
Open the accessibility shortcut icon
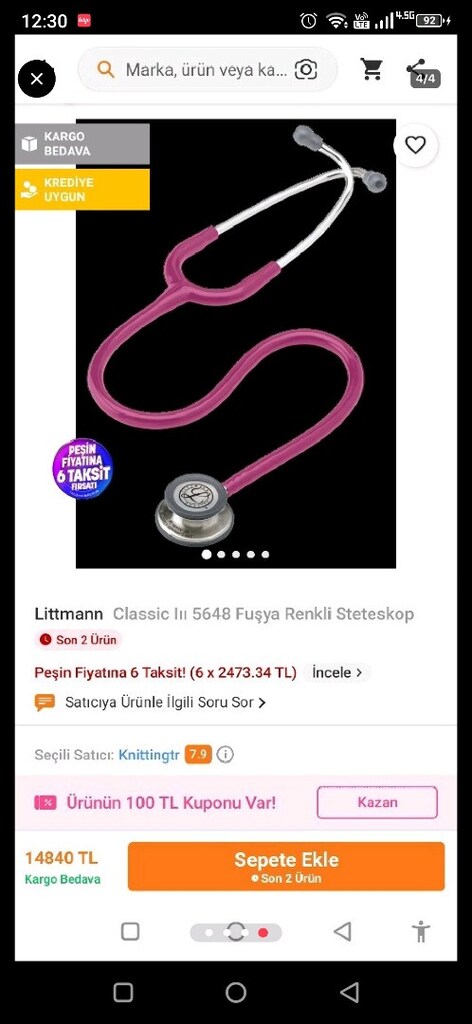pos(421,931)
